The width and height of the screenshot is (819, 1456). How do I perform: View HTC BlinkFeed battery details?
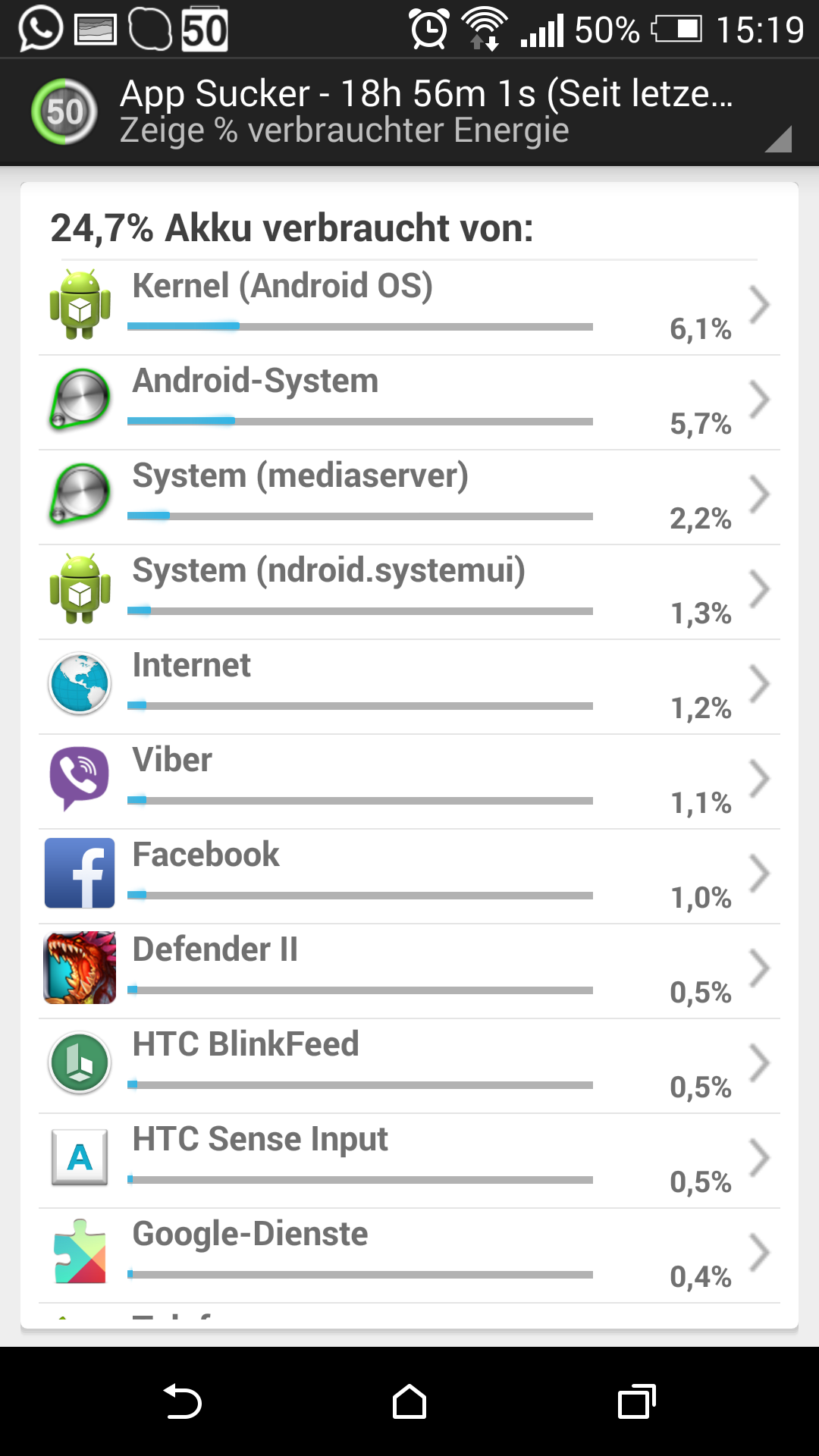point(409,1065)
